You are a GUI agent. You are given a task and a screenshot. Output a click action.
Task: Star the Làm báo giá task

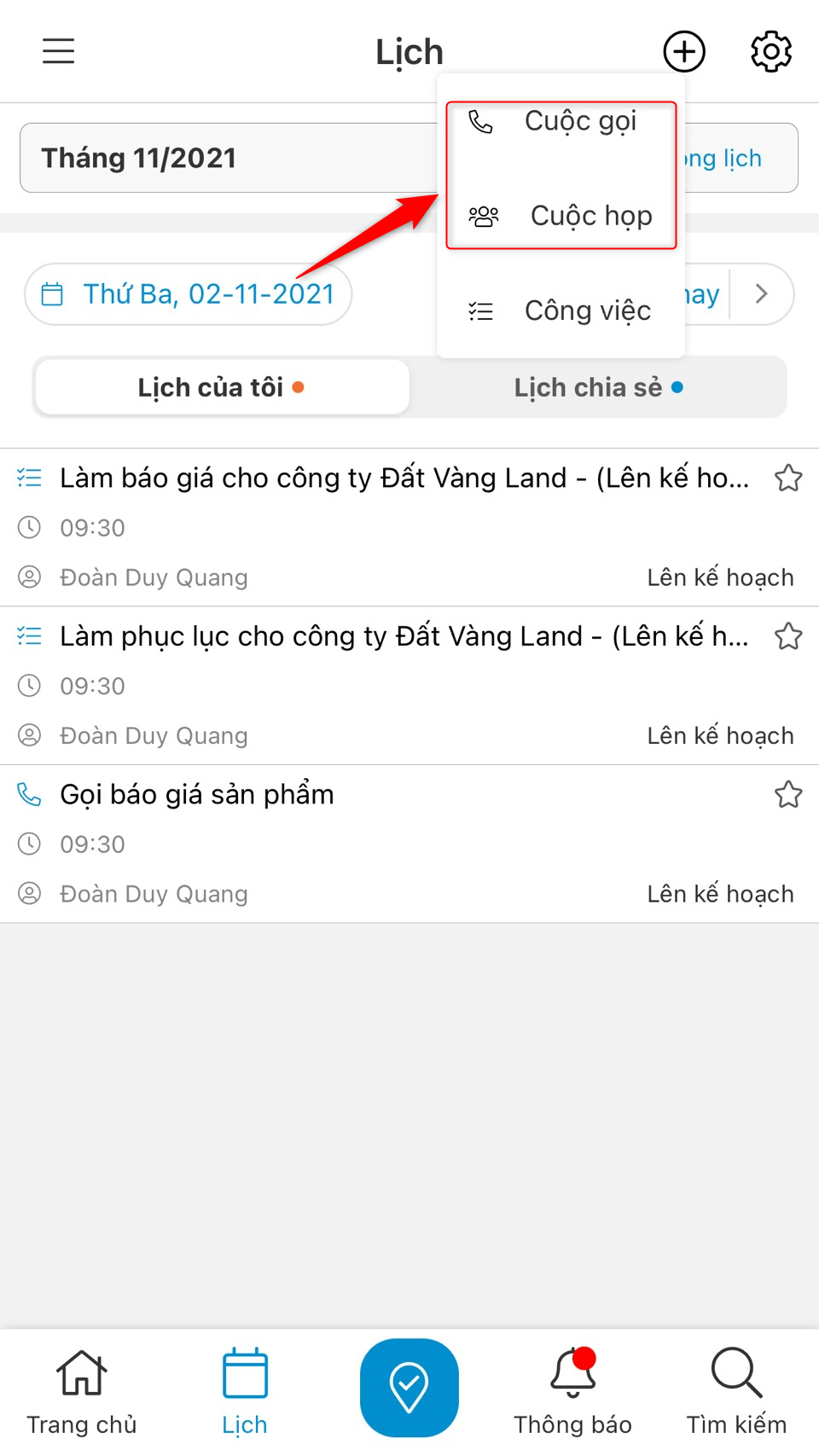pos(788,479)
